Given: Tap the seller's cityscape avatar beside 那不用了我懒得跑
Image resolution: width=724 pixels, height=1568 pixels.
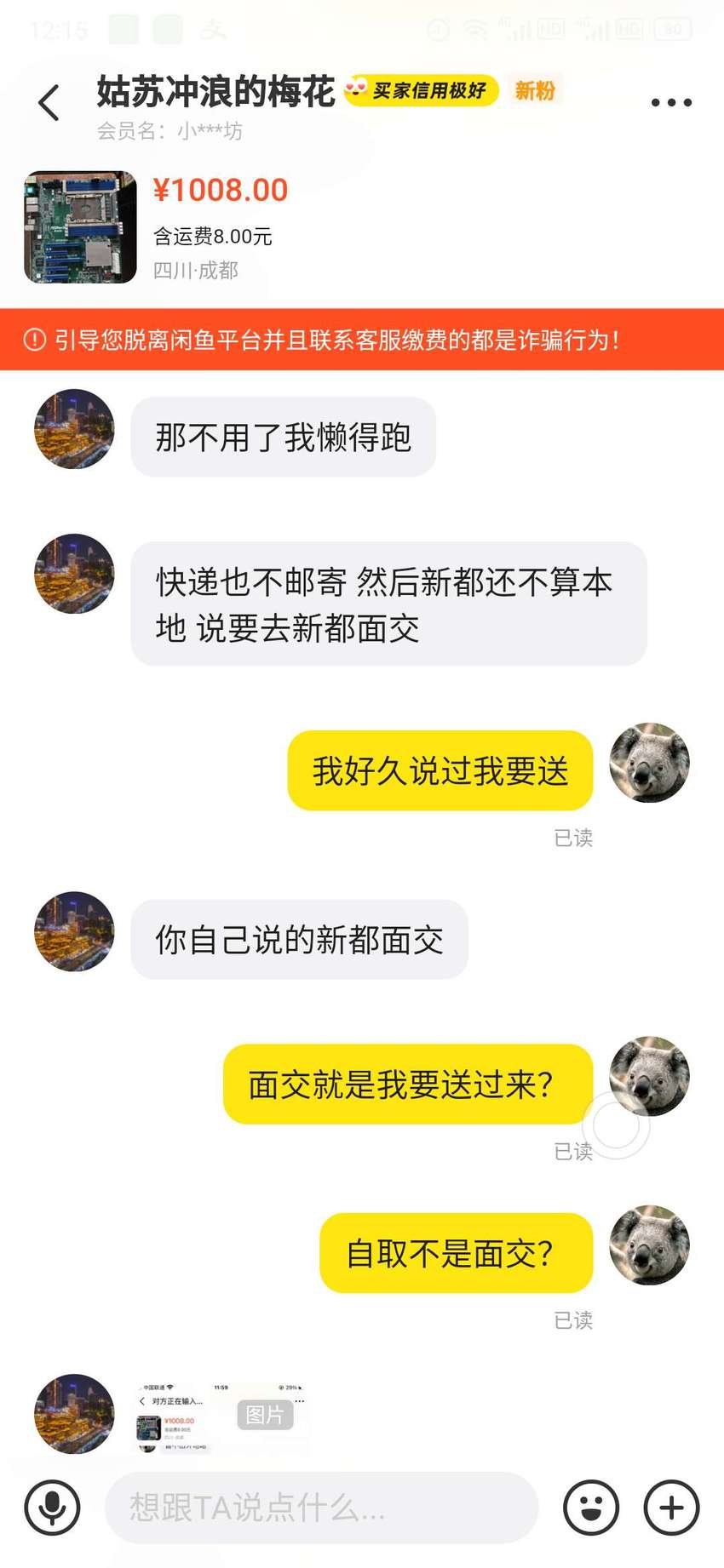Looking at the screenshot, I should (x=74, y=429).
